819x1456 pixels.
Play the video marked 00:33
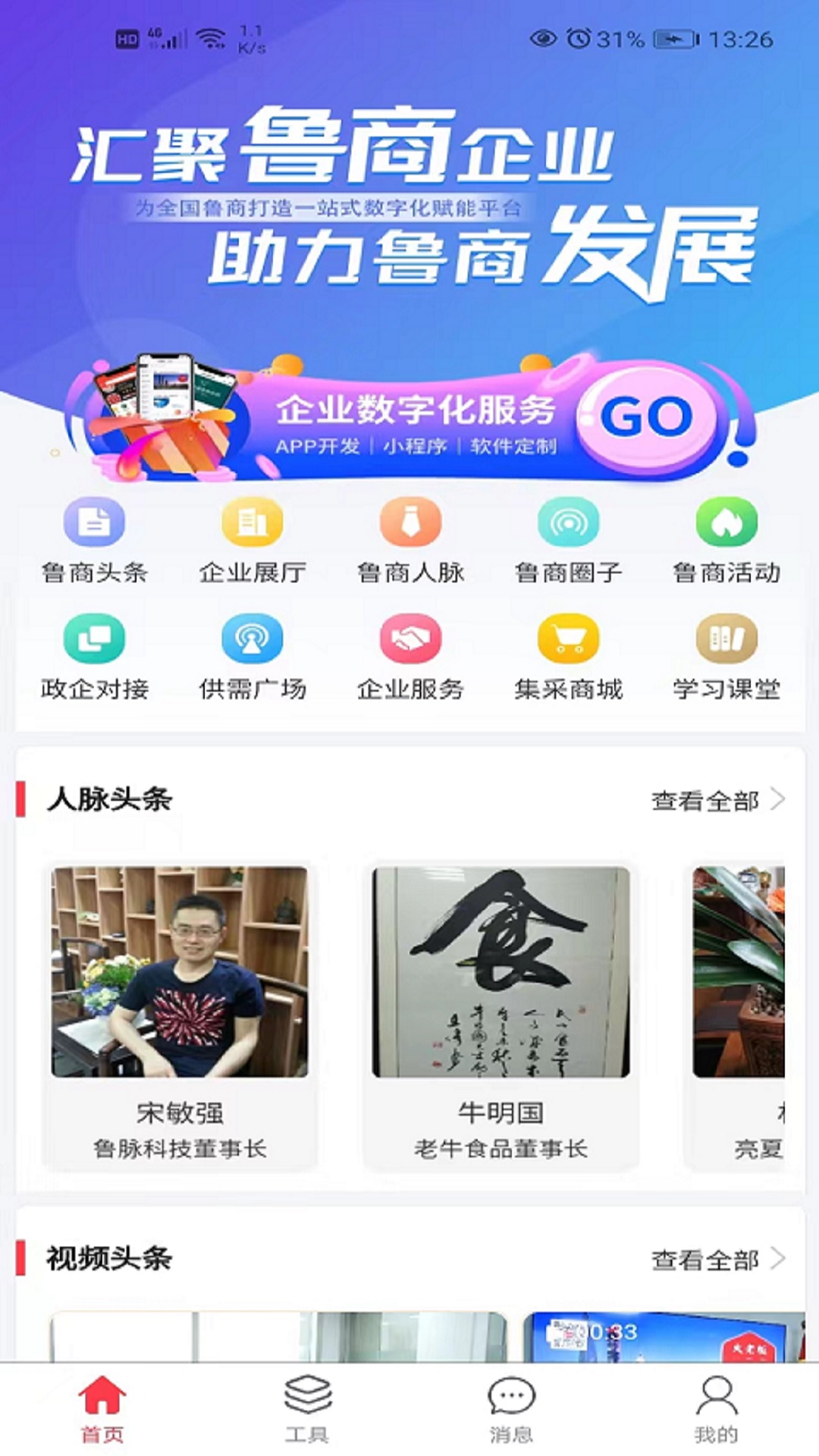tap(664, 1337)
